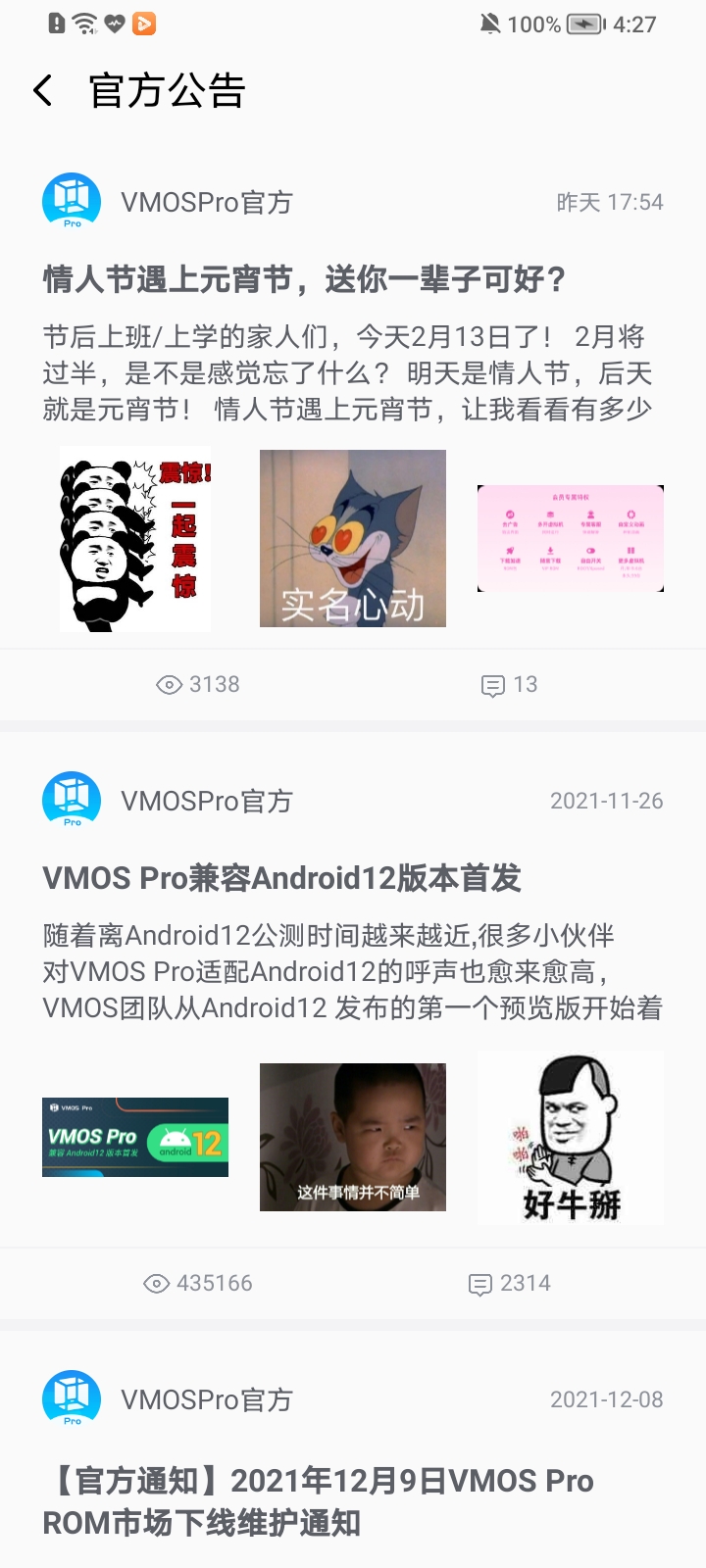Open comments with 2314 replies
Viewport: 706px width, 1568px height.
click(x=510, y=1284)
